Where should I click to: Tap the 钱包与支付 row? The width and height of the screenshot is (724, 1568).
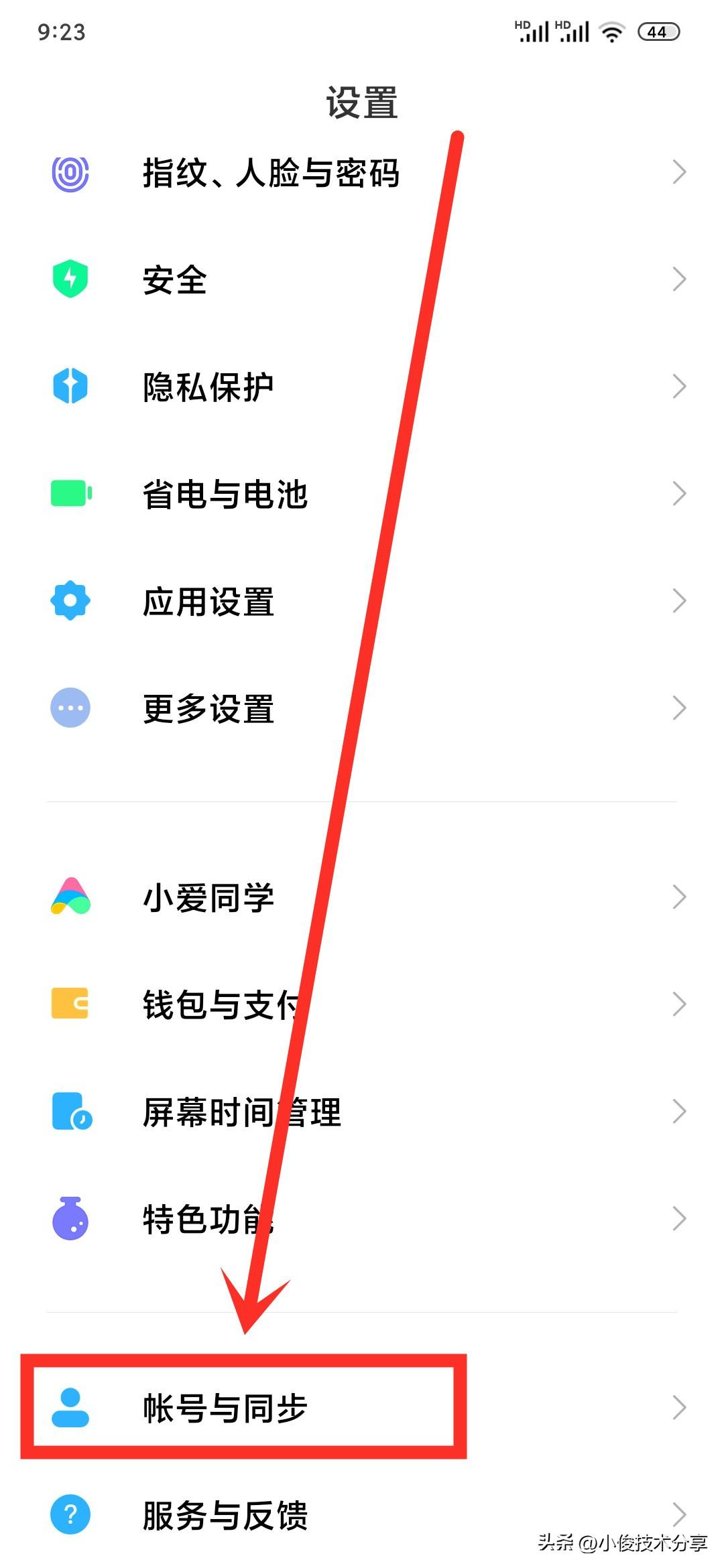click(x=221, y=1005)
